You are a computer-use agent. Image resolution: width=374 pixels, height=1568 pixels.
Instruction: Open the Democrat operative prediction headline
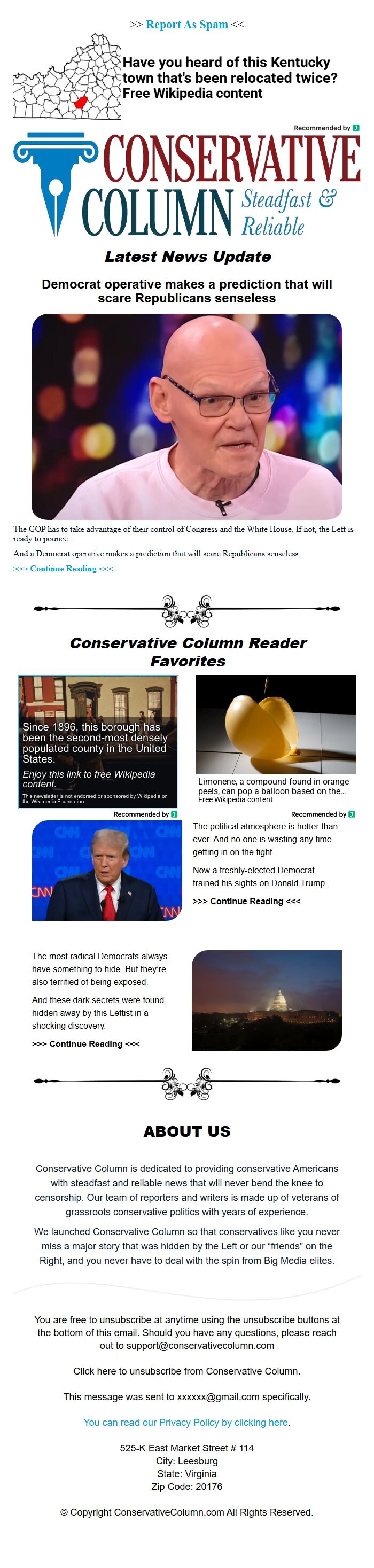186,291
